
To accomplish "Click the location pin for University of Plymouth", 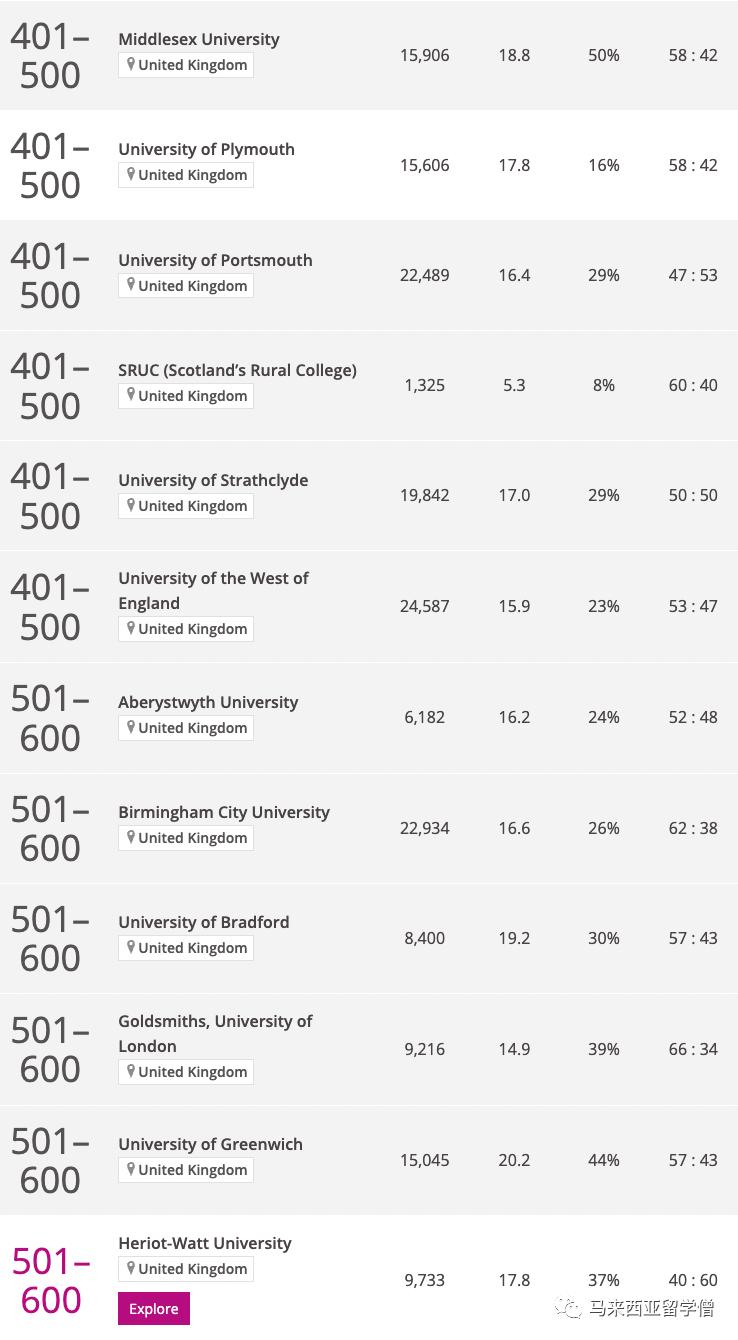I will tap(131, 175).
